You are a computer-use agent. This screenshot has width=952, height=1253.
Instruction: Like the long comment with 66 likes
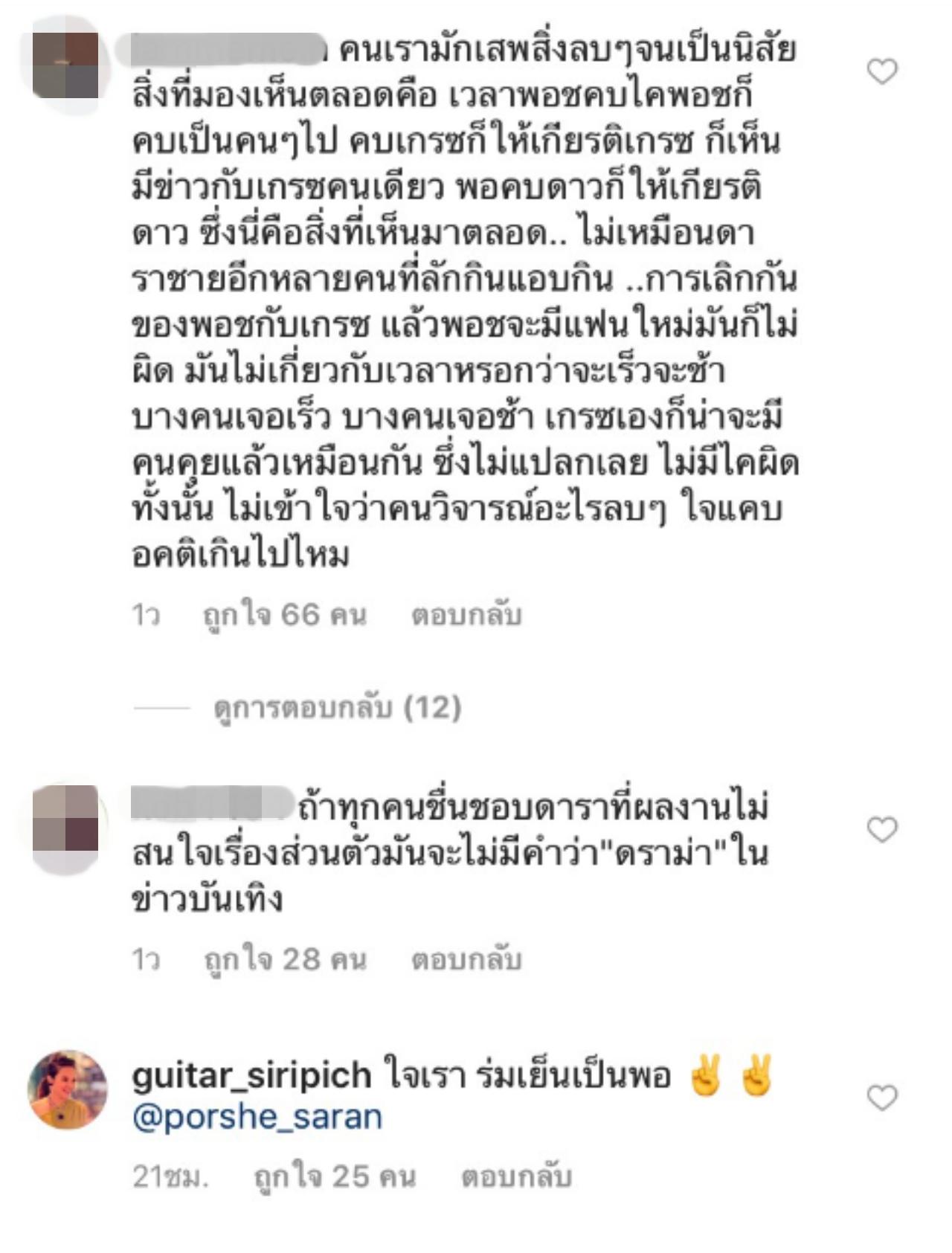pyautogui.click(x=882, y=71)
